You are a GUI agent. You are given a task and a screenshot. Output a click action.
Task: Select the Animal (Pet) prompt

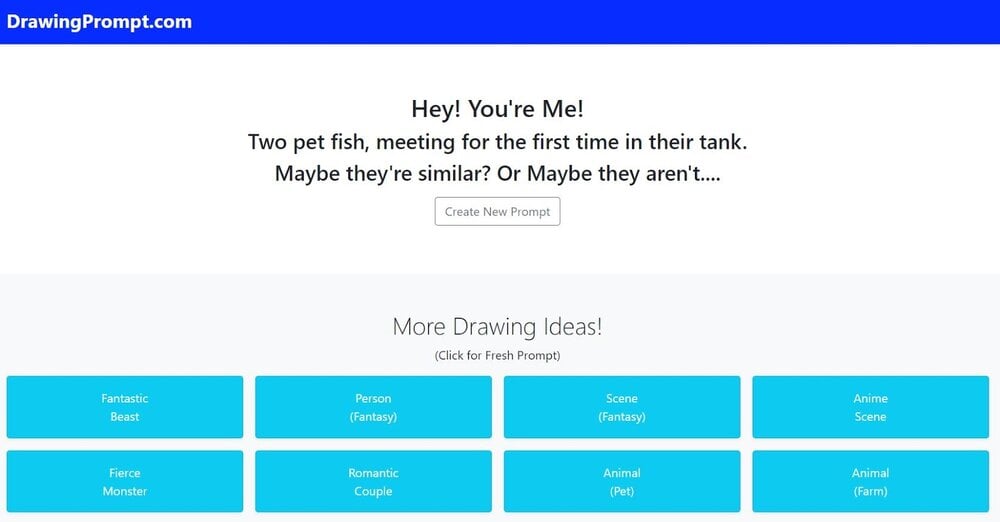pos(622,481)
